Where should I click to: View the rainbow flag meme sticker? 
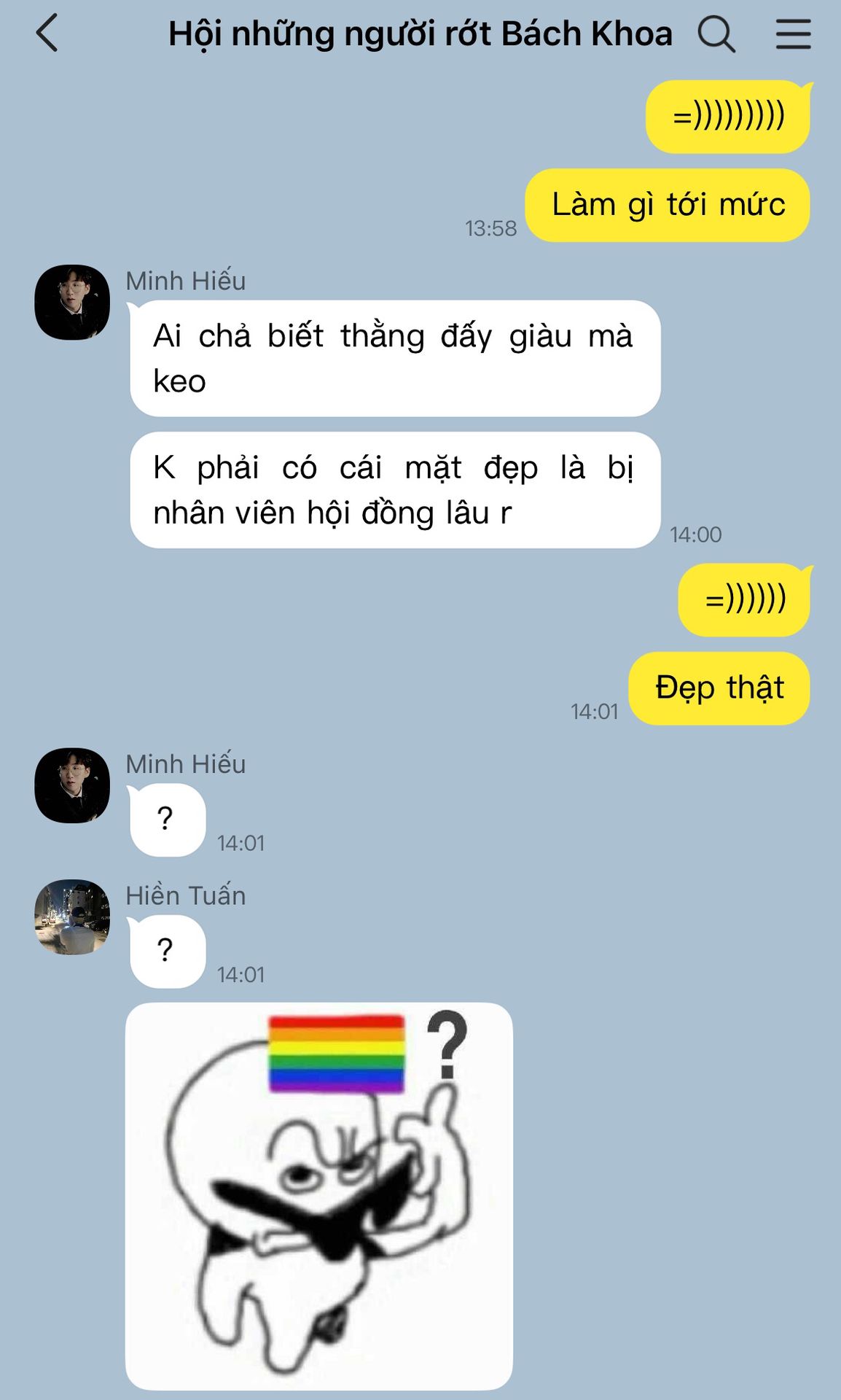[319, 1196]
